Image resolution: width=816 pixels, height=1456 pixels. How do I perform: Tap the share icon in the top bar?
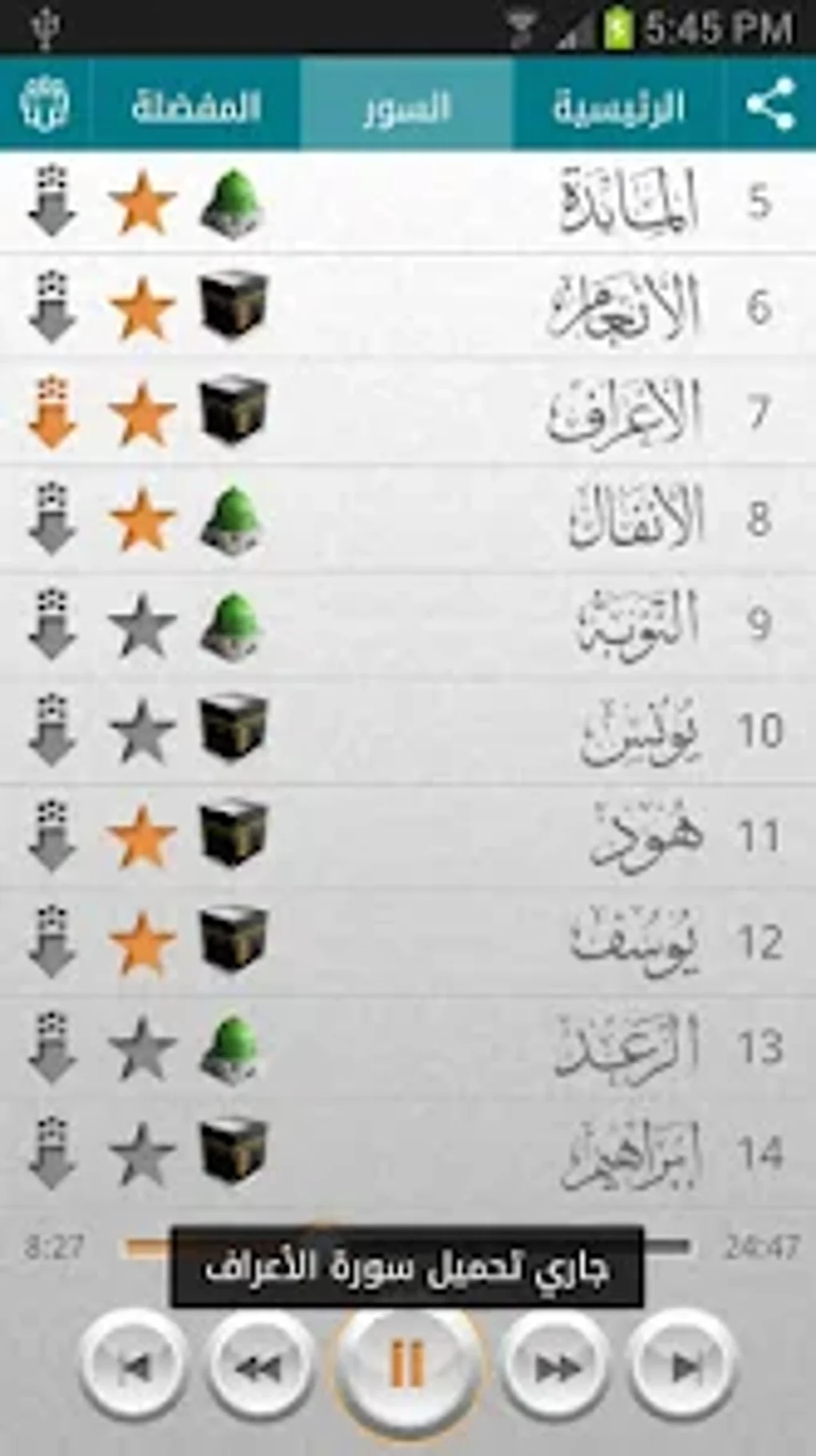pyautogui.click(x=770, y=104)
